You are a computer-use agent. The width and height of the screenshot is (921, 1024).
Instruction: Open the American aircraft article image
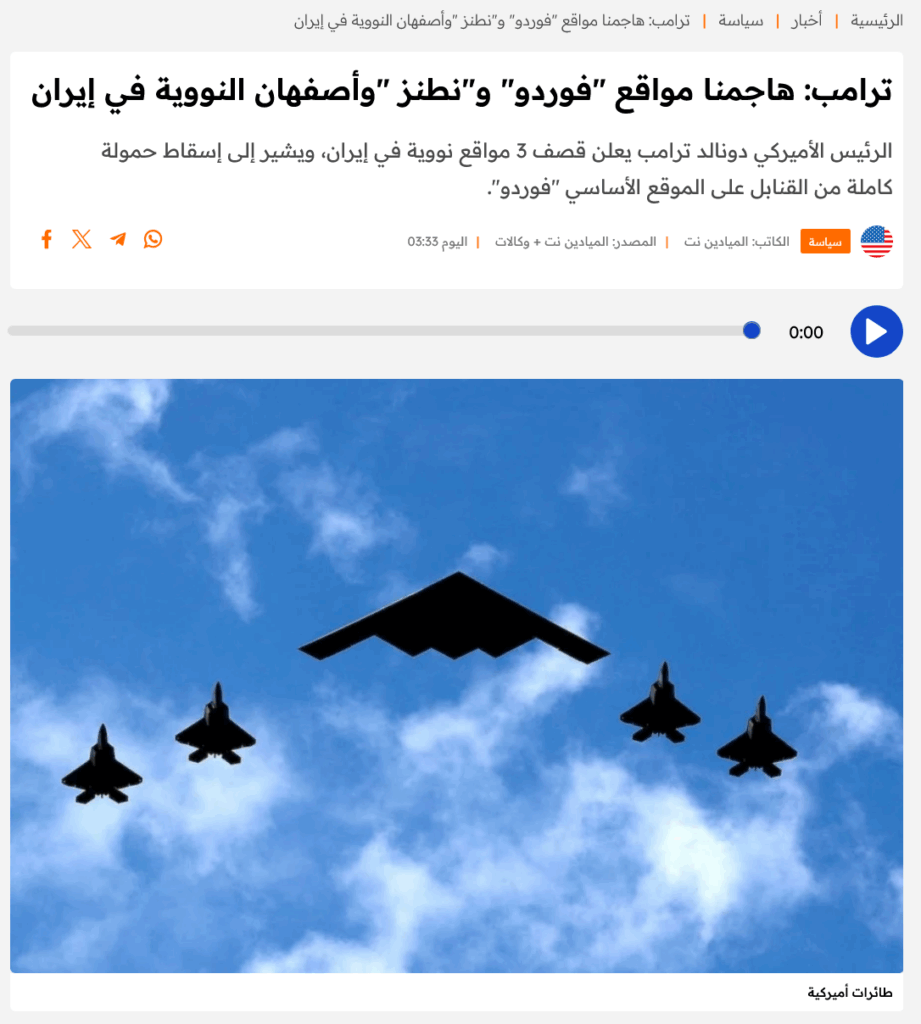point(456,675)
